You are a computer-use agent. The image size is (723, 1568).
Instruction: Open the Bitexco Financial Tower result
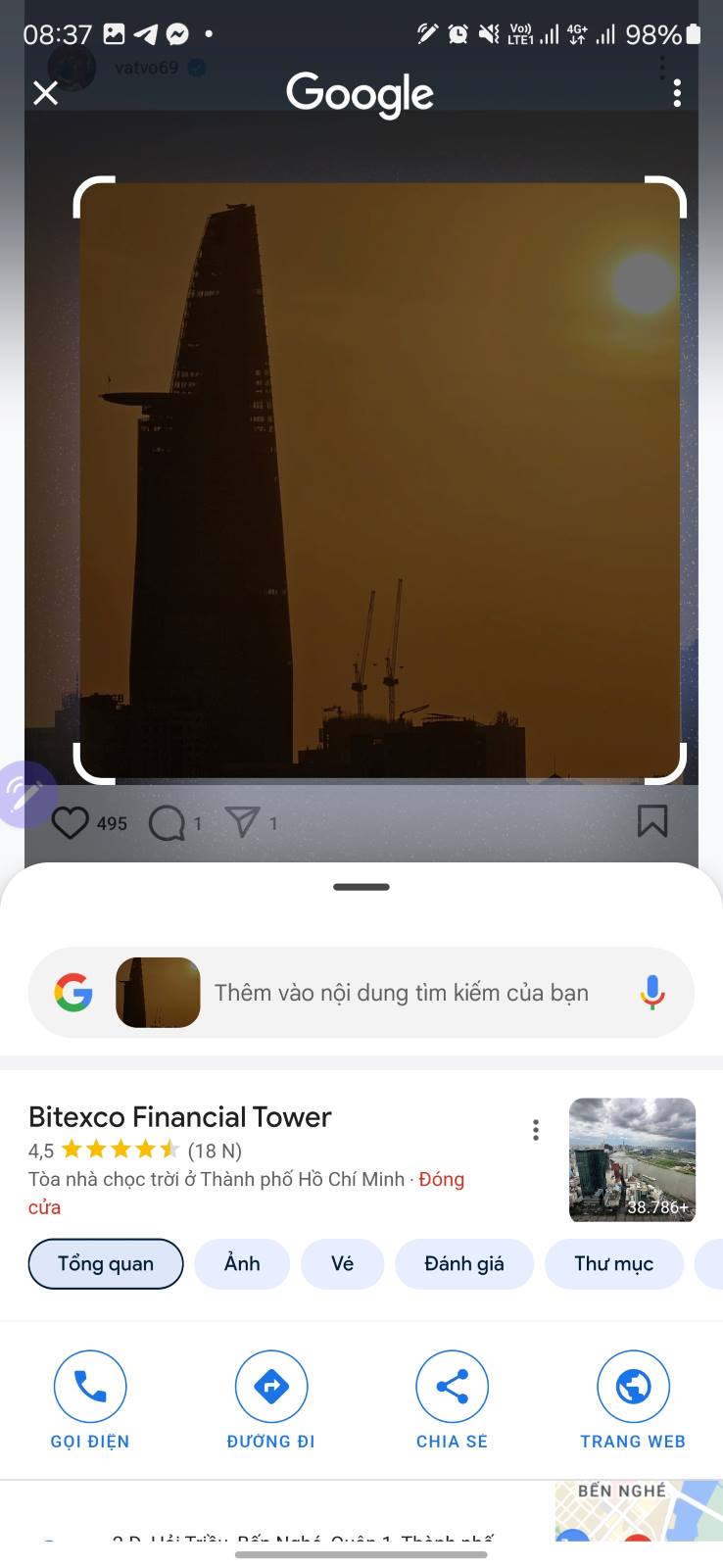180,1117
